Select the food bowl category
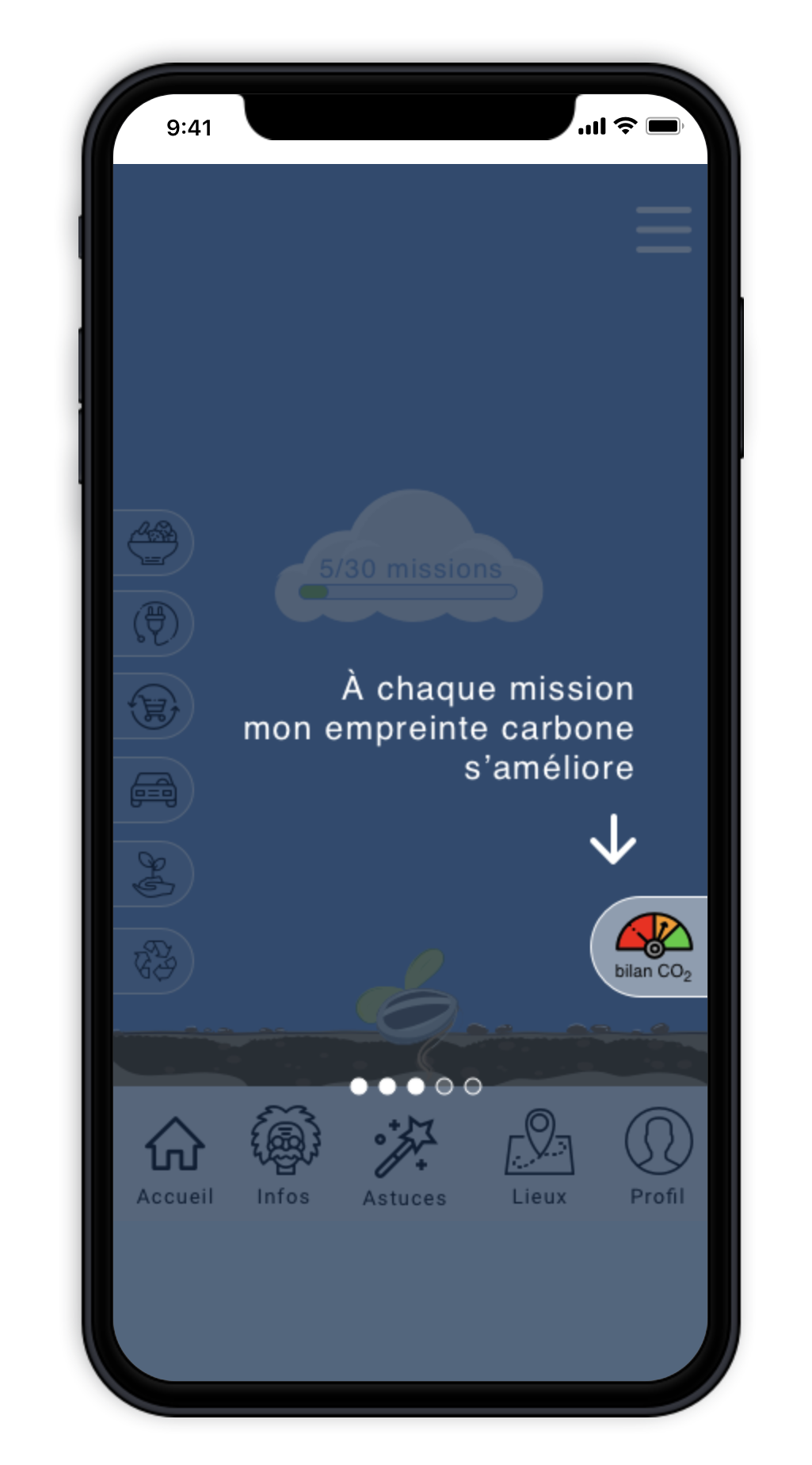This screenshot has width=812, height=1465. coord(154,543)
